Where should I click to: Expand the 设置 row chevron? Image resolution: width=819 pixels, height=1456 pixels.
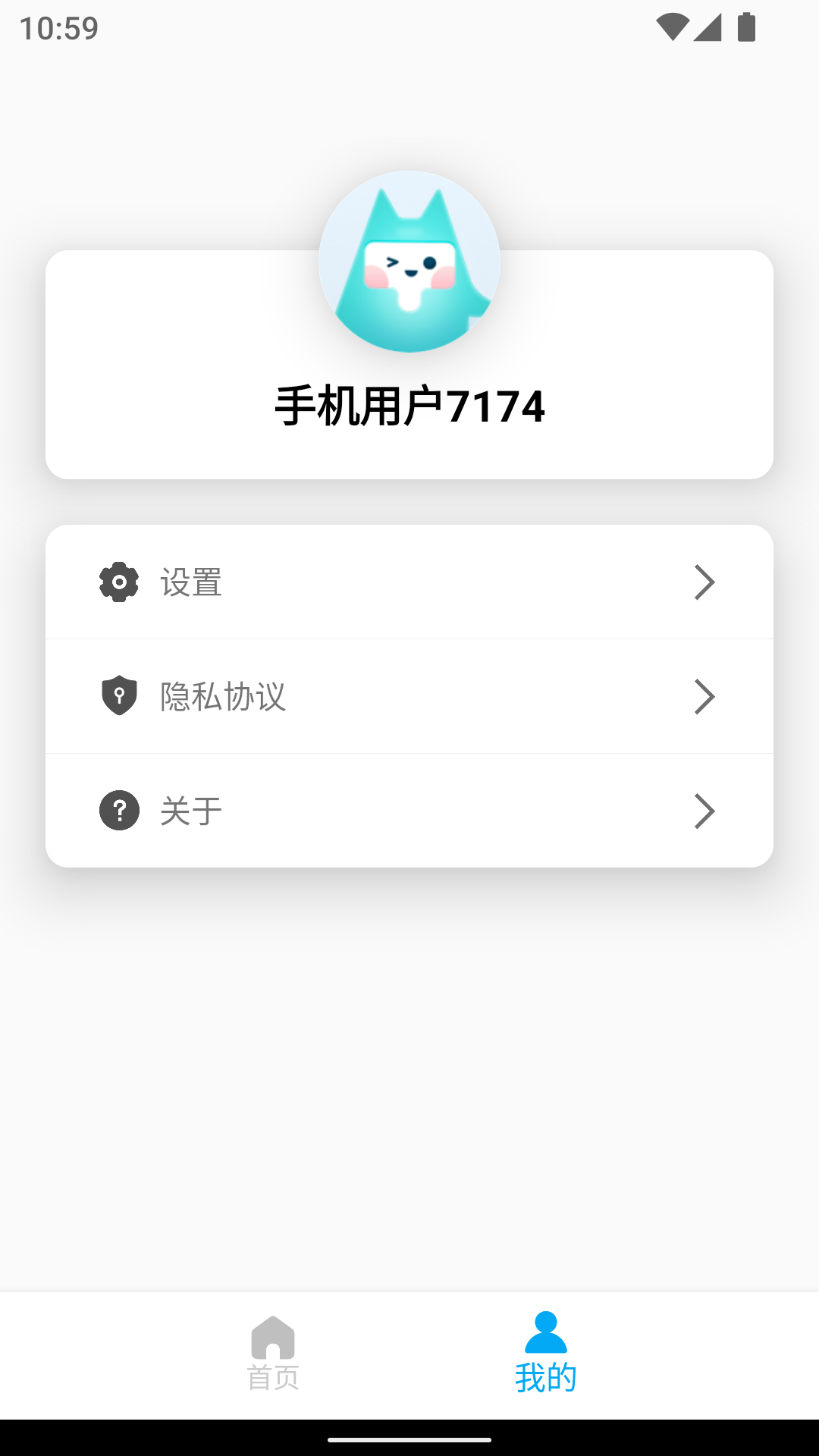[x=705, y=582]
